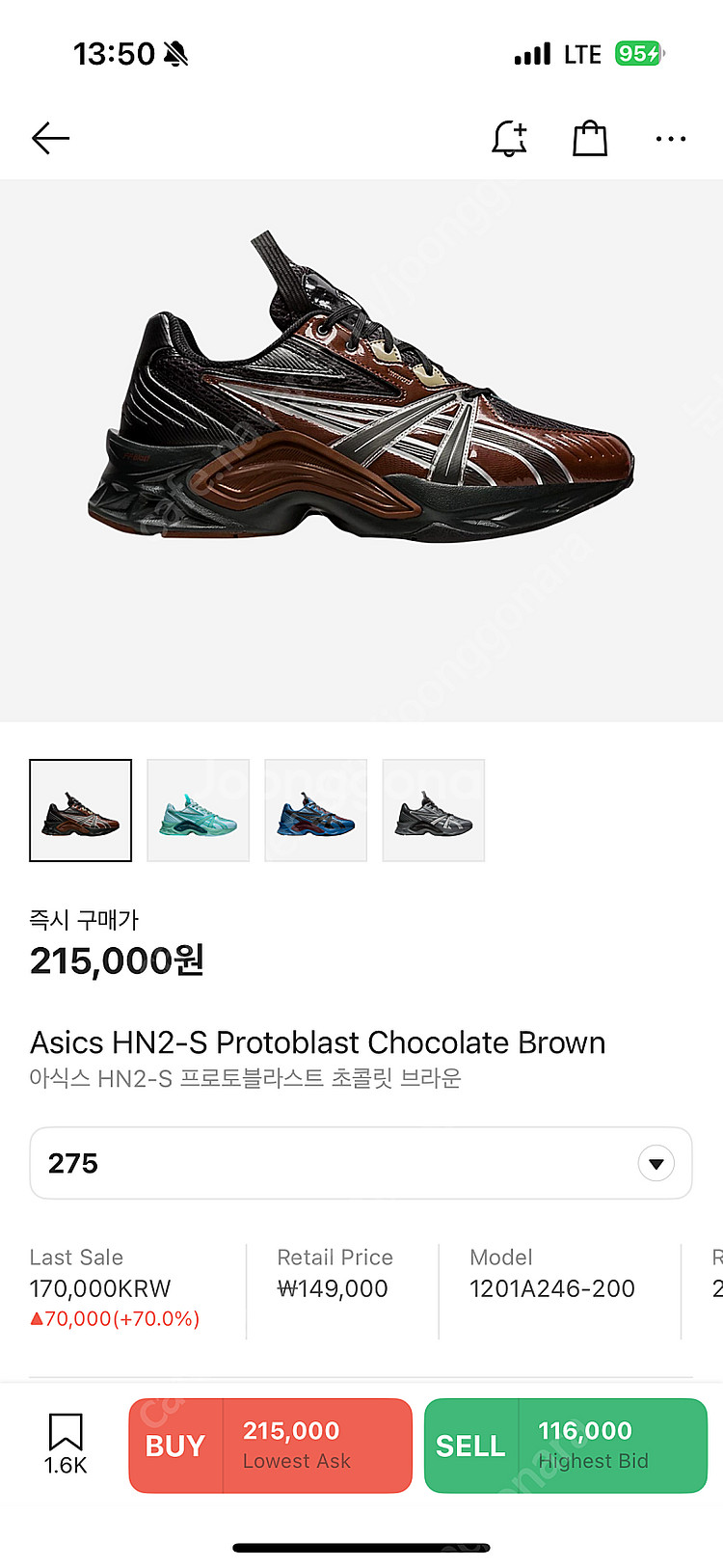
Task: Open the more options menu
Action: click(670, 138)
